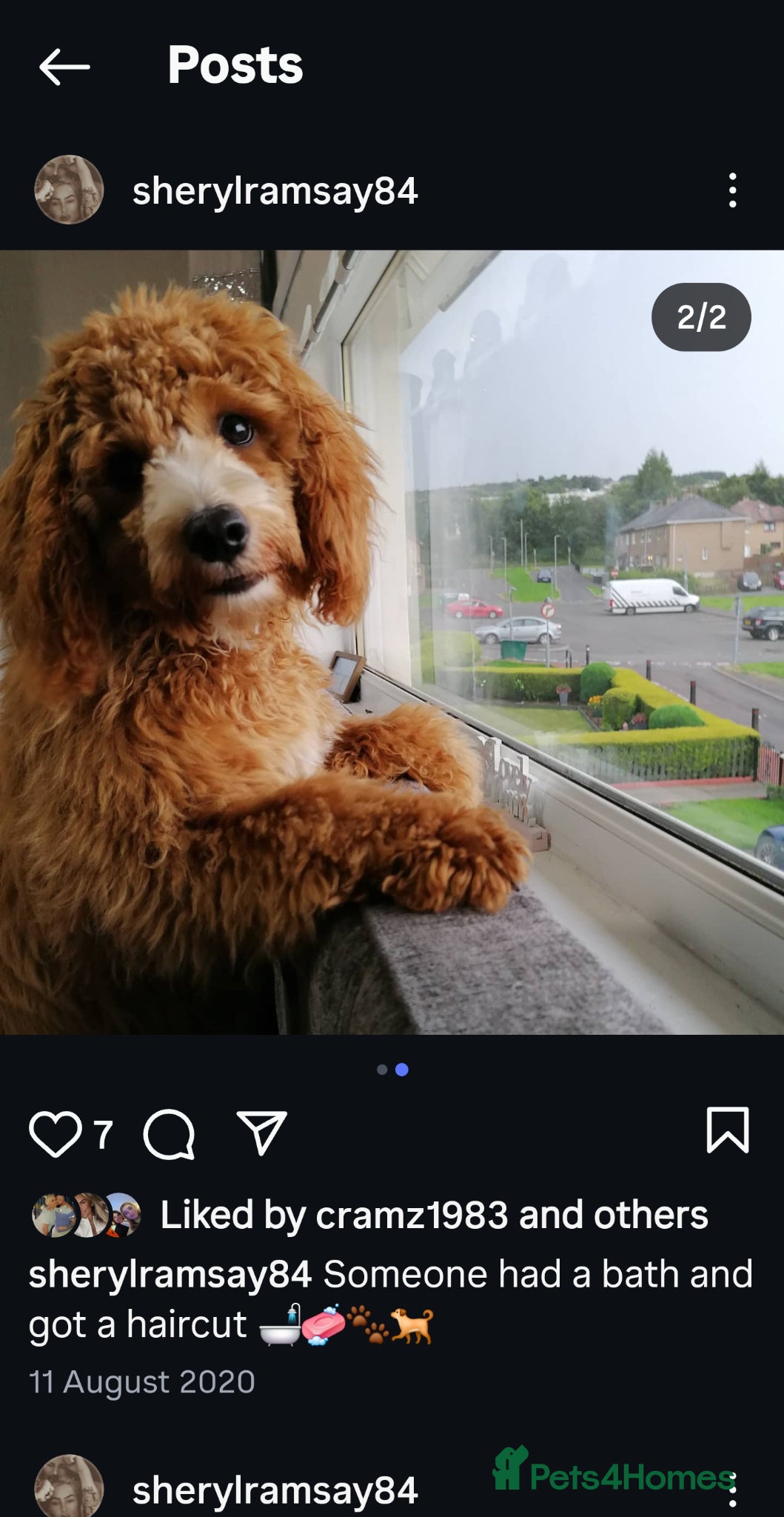
Task: Select the Posts header title
Action: 235,65
